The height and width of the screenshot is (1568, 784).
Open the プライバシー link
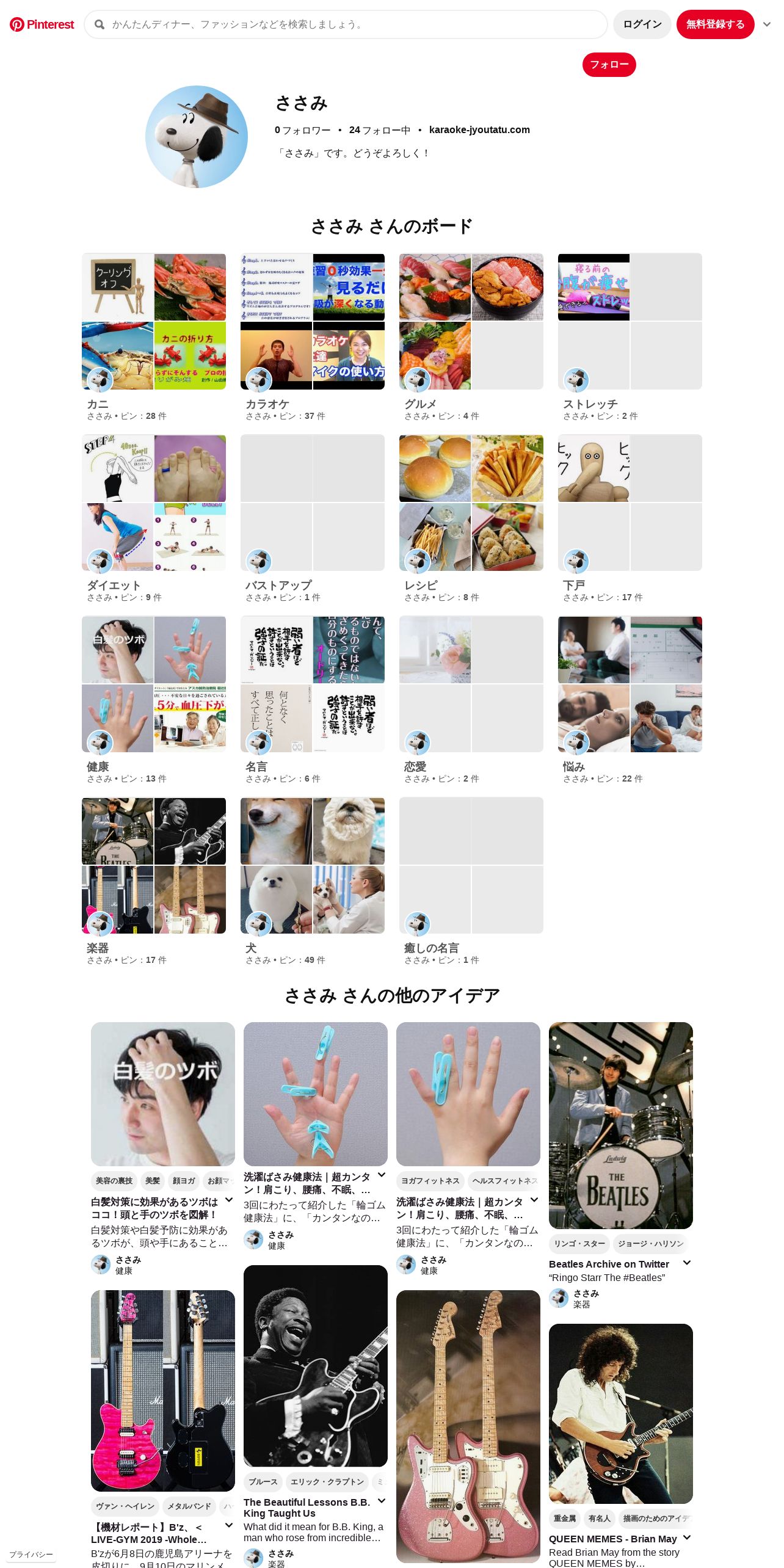click(31, 1555)
